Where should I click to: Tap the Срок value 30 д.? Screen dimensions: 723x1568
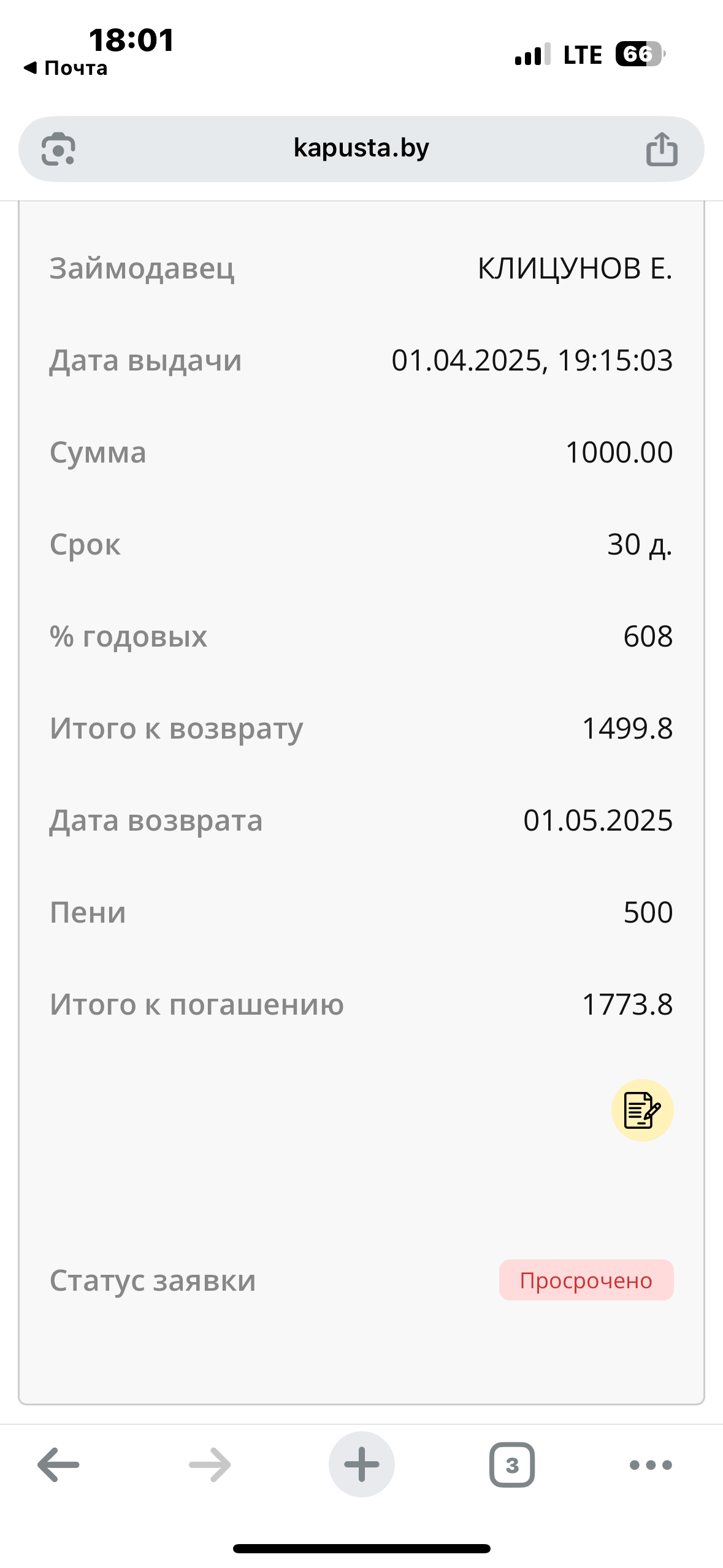(641, 545)
